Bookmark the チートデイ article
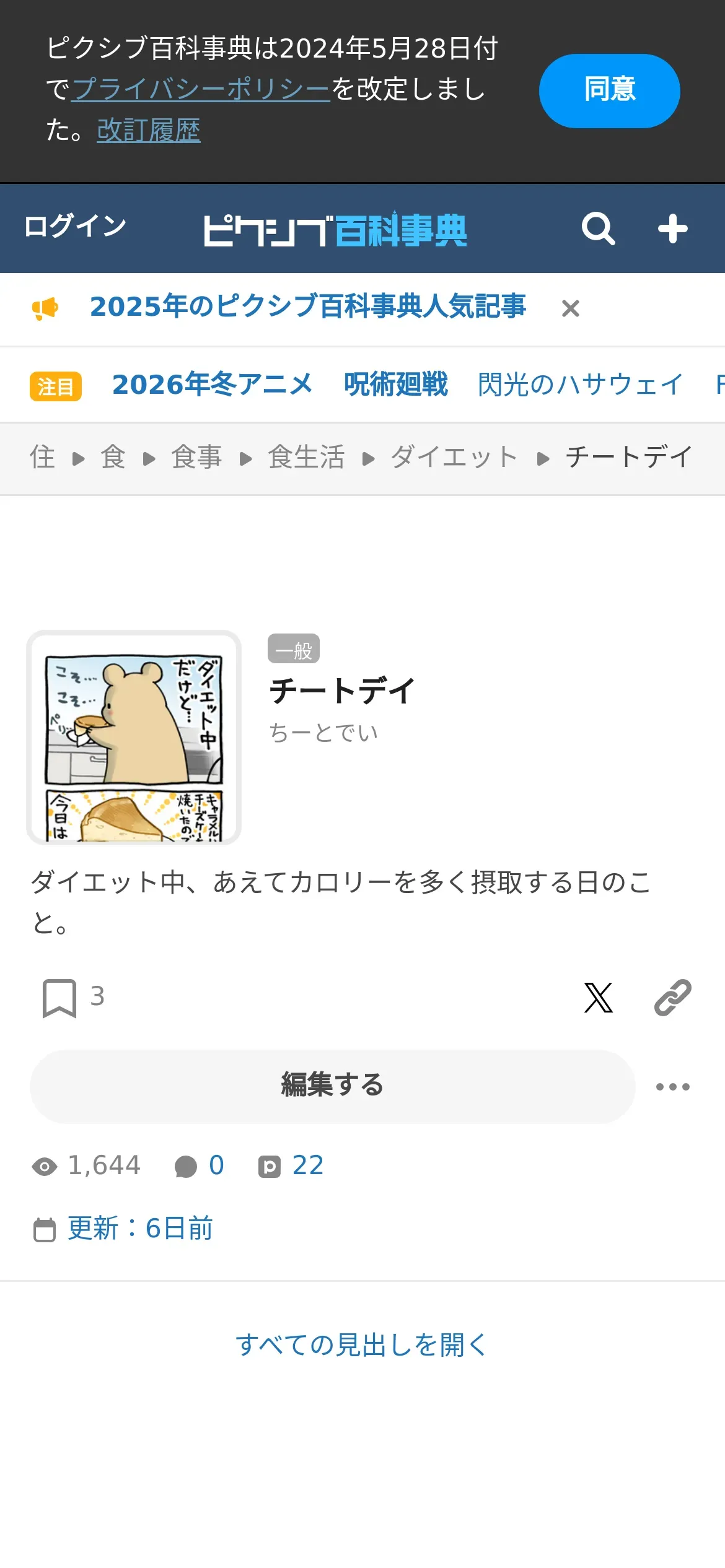Screen dimensions: 725x1568 59,998
